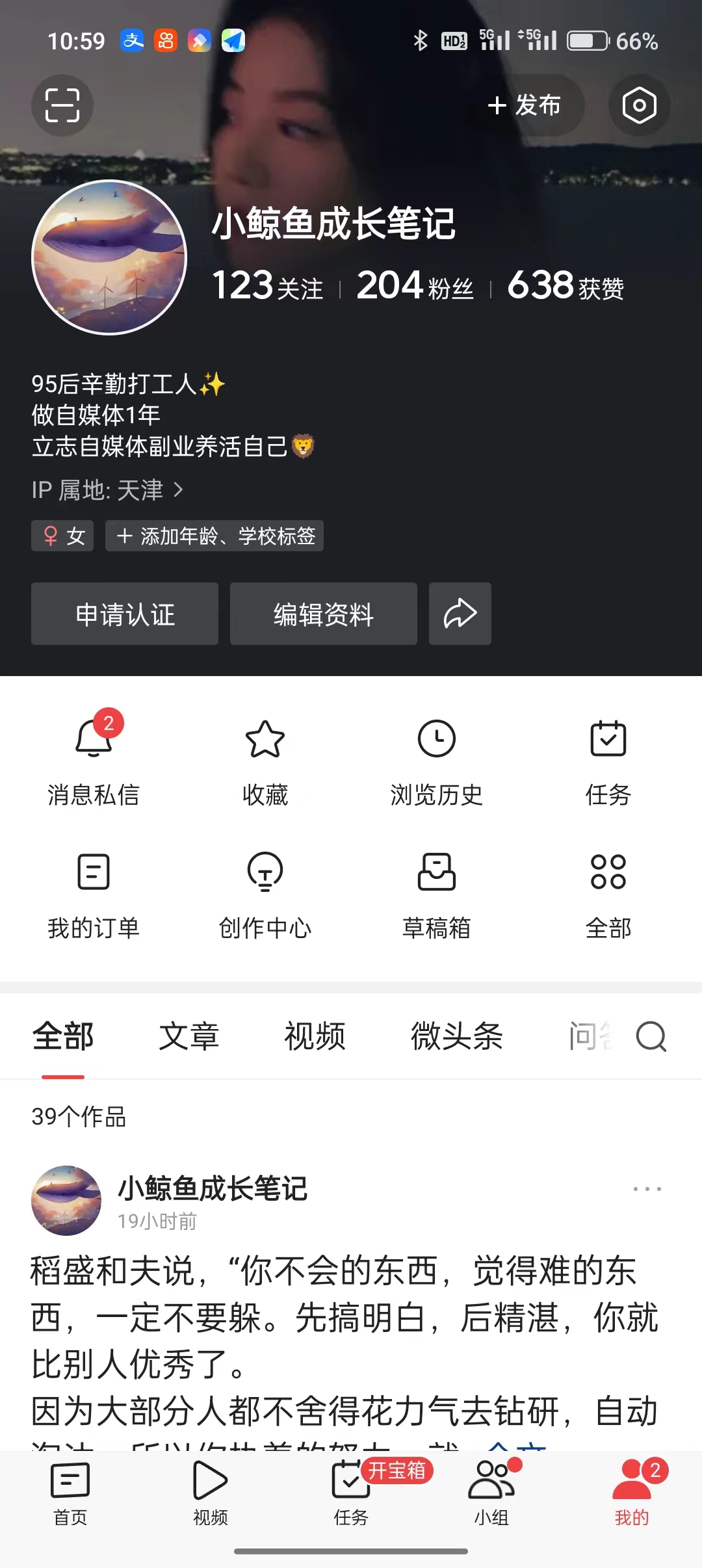Open the scan QR code tool
702x1568 pixels.
[x=62, y=105]
